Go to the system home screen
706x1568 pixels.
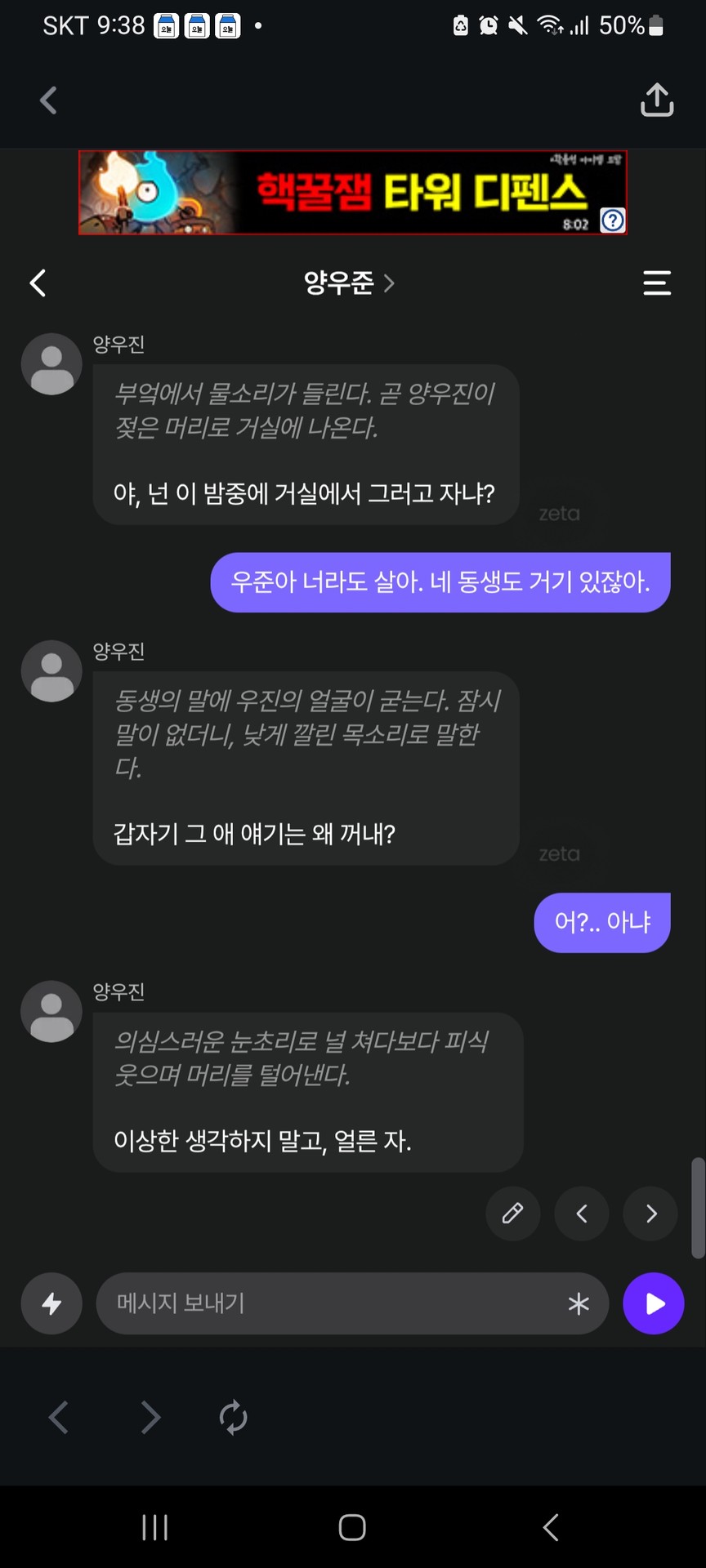pos(352,1527)
